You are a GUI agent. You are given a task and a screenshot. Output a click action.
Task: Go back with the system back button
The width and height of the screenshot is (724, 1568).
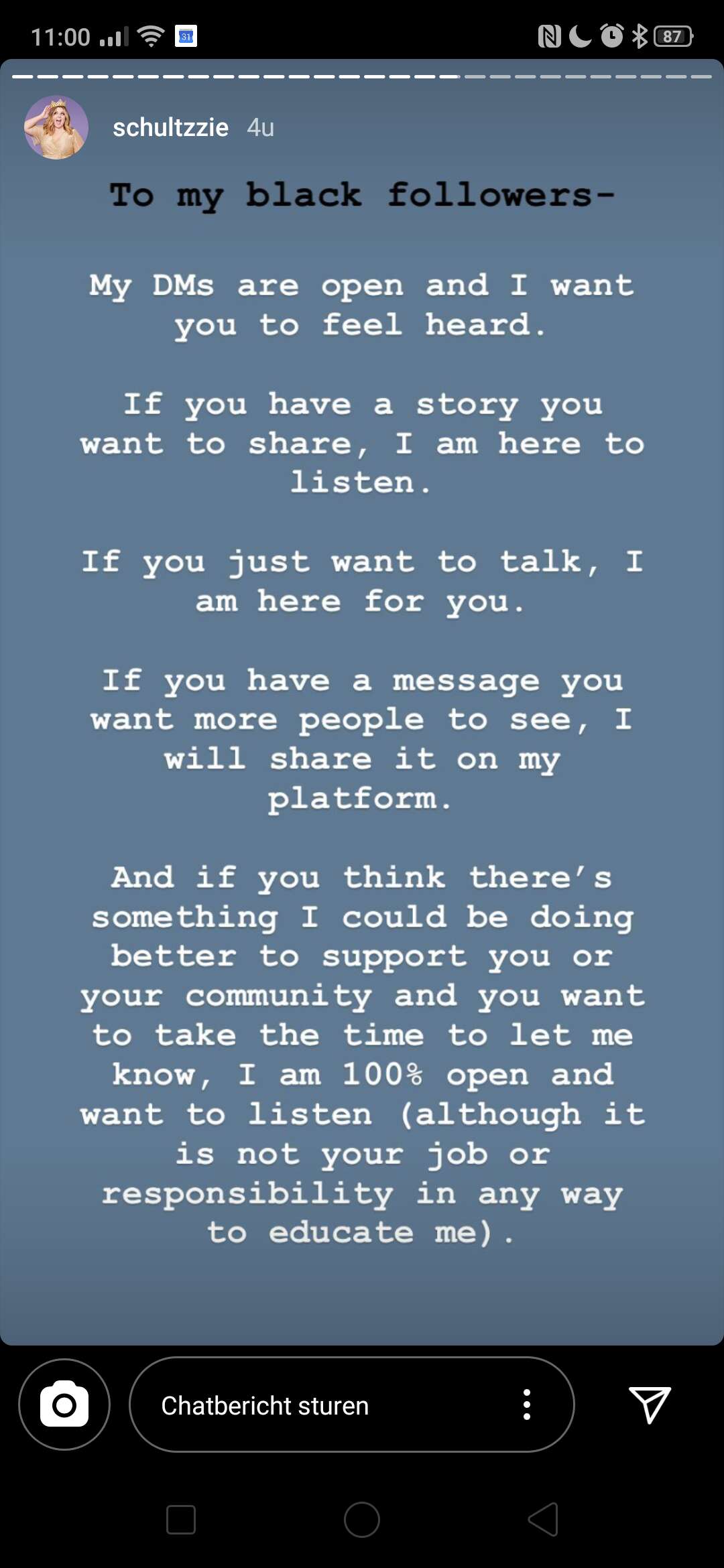(x=543, y=1519)
